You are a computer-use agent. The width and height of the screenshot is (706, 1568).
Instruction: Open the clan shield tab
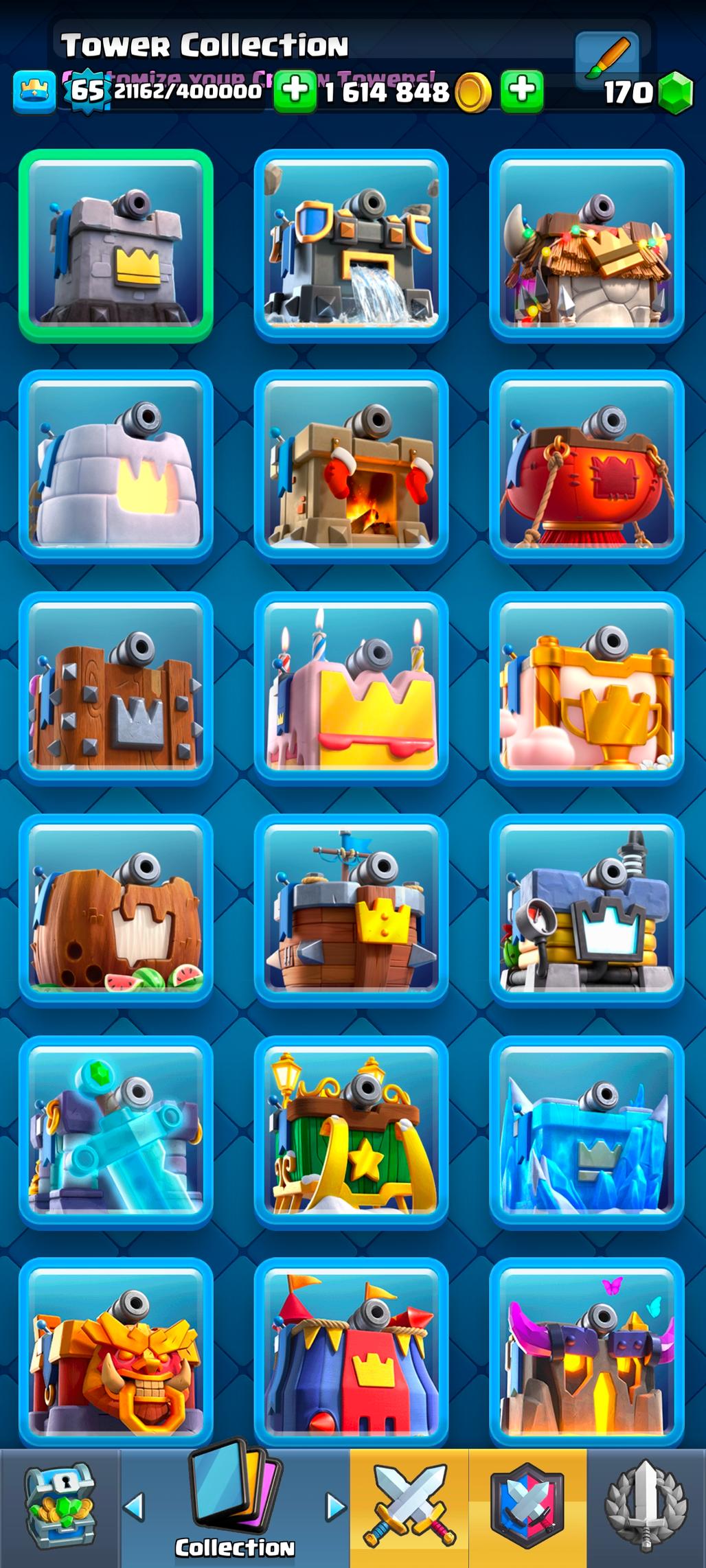(x=527, y=1508)
